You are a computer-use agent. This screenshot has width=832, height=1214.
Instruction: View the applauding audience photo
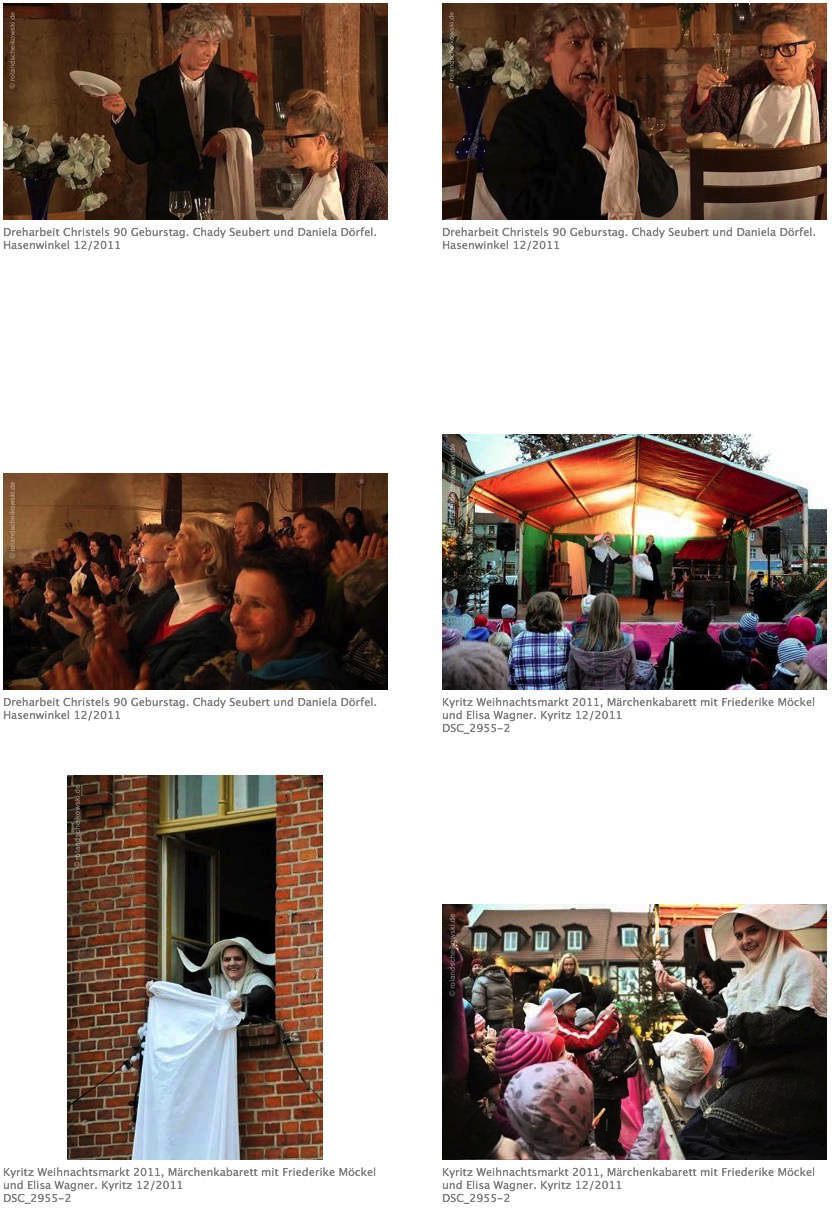point(195,581)
